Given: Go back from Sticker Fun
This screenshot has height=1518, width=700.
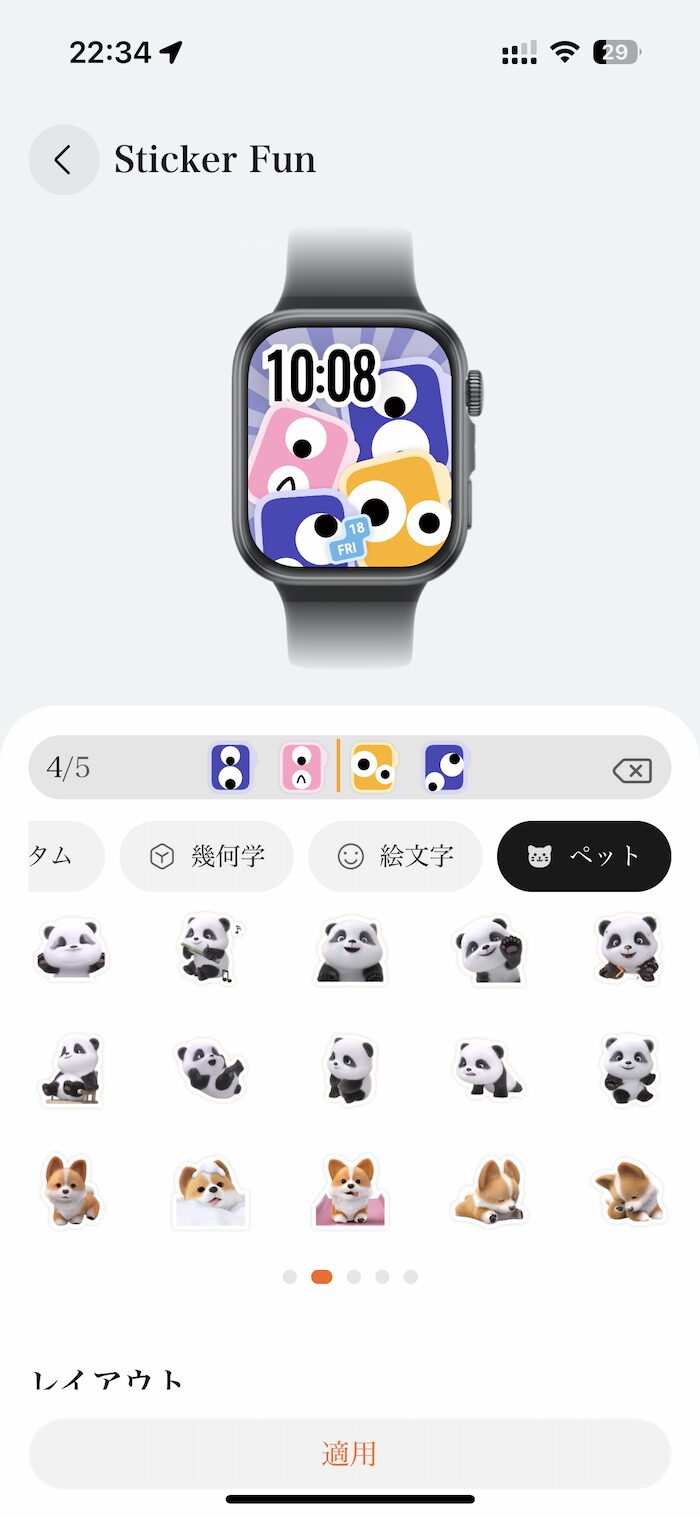Looking at the screenshot, I should (63, 159).
